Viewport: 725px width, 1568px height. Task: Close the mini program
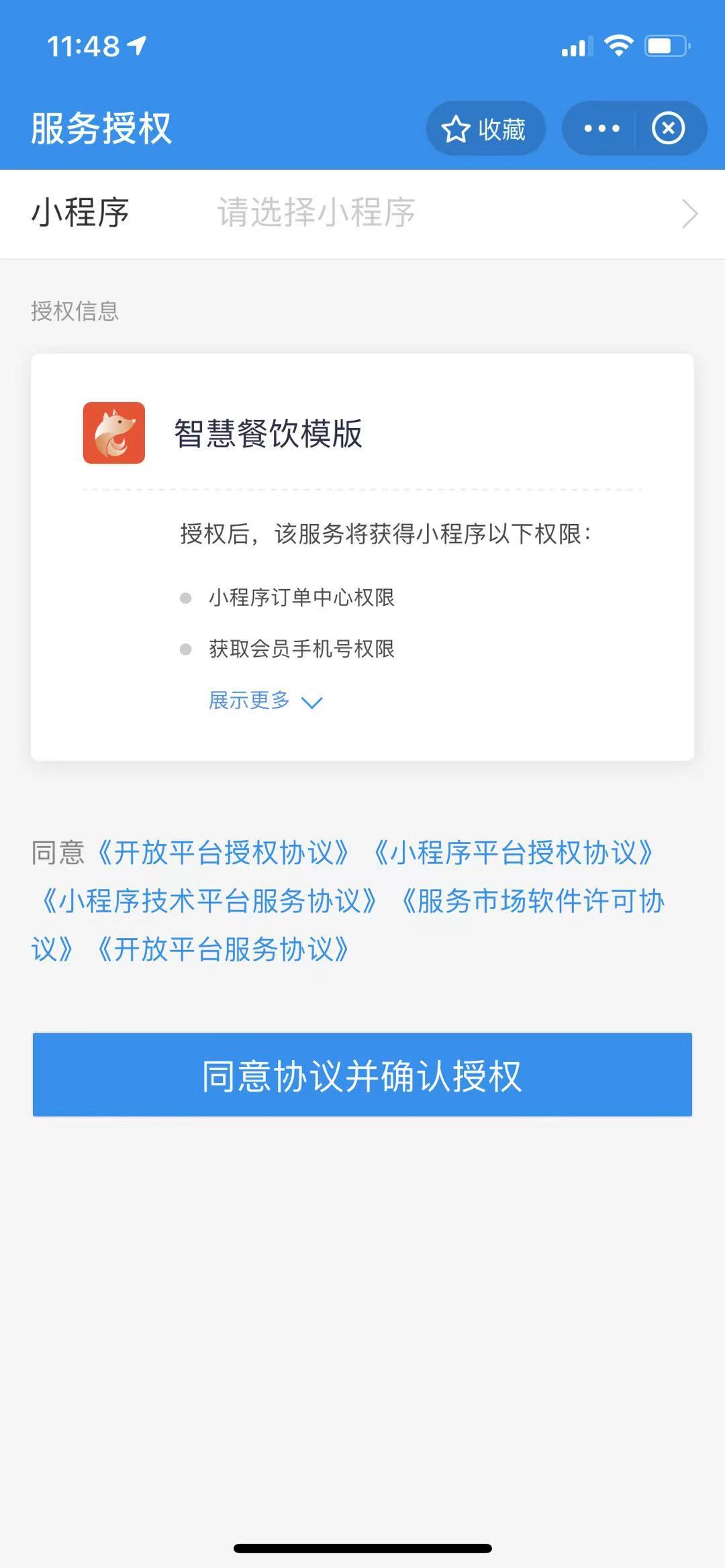point(668,129)
